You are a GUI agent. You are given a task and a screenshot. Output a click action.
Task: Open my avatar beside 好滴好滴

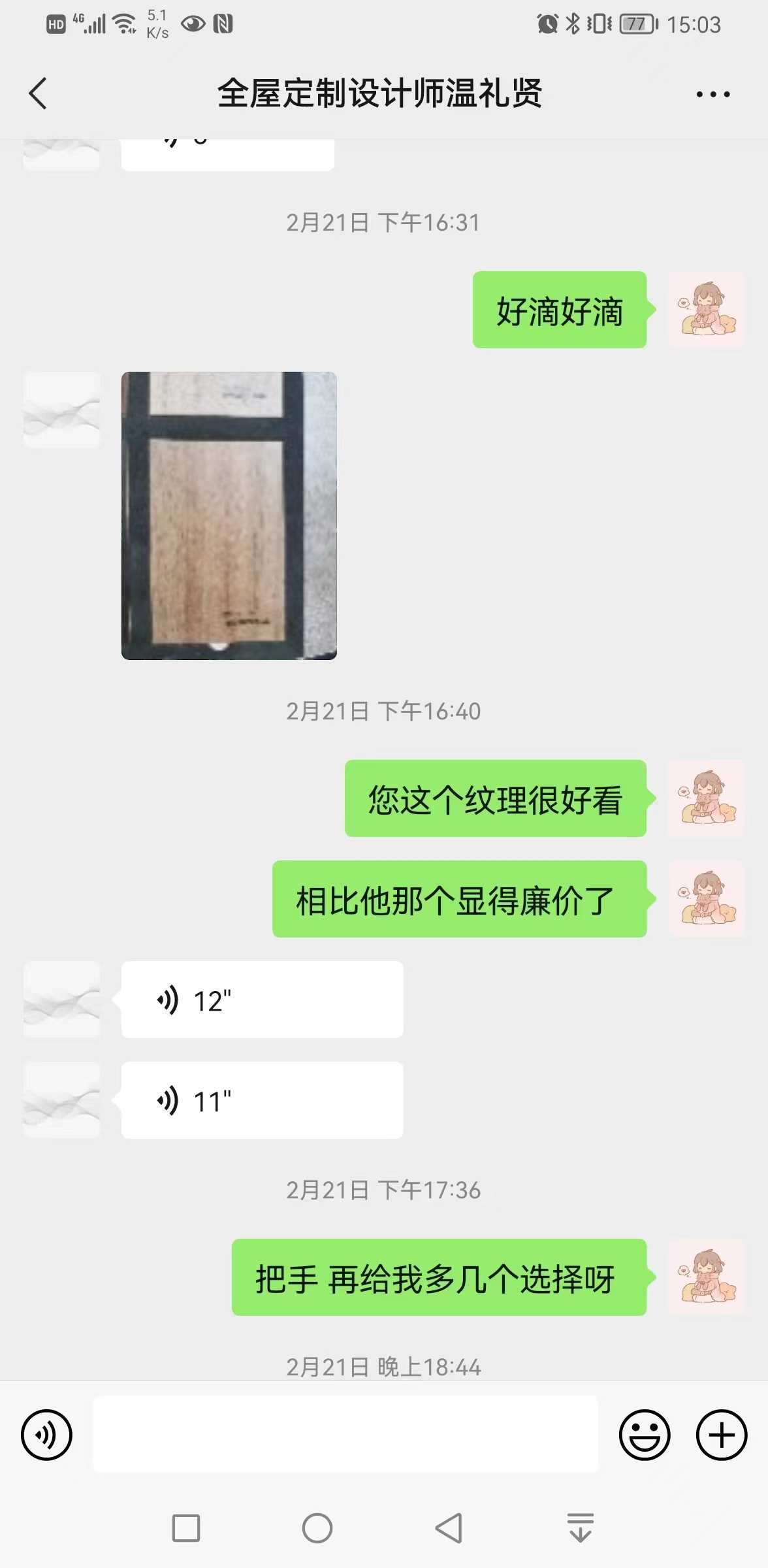707,310
